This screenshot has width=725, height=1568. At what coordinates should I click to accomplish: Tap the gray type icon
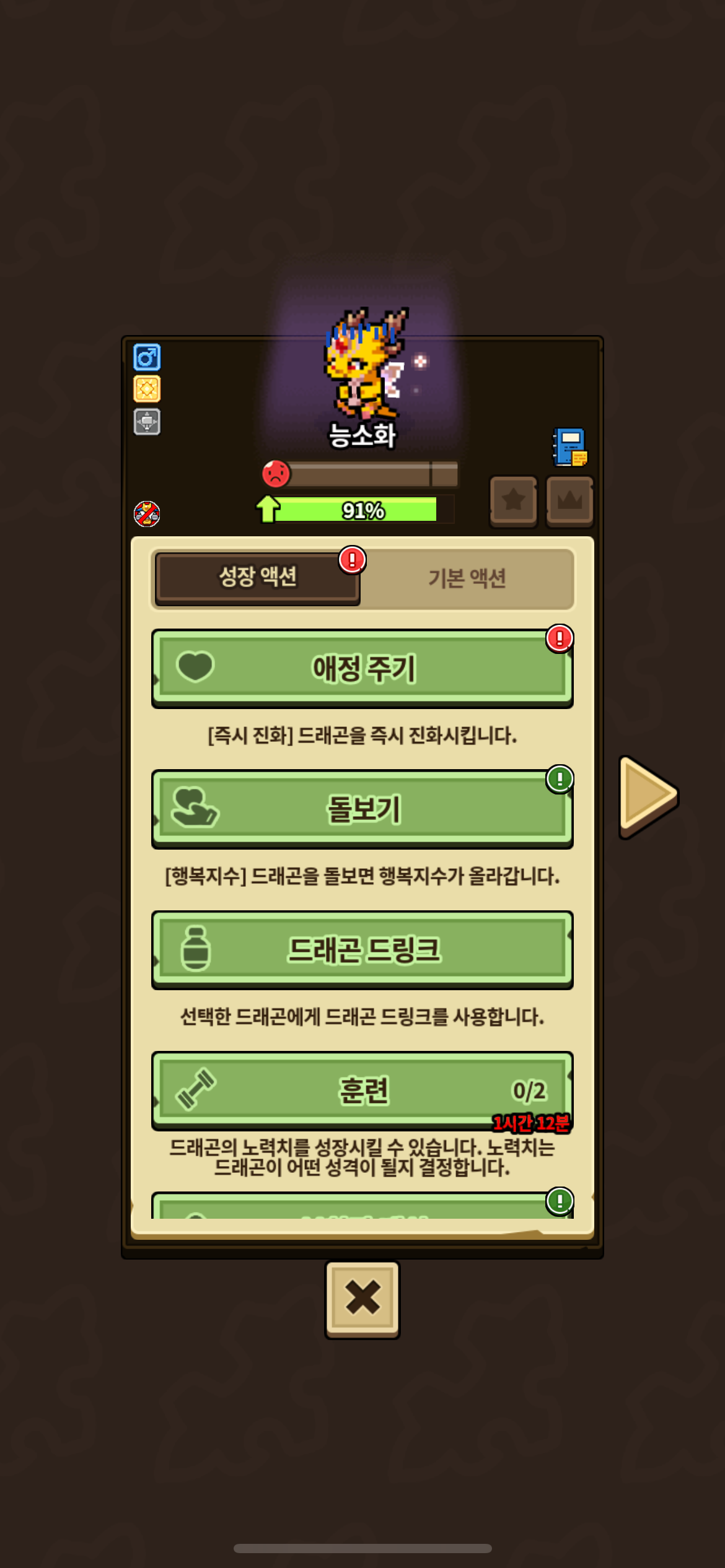click(147, 422)
